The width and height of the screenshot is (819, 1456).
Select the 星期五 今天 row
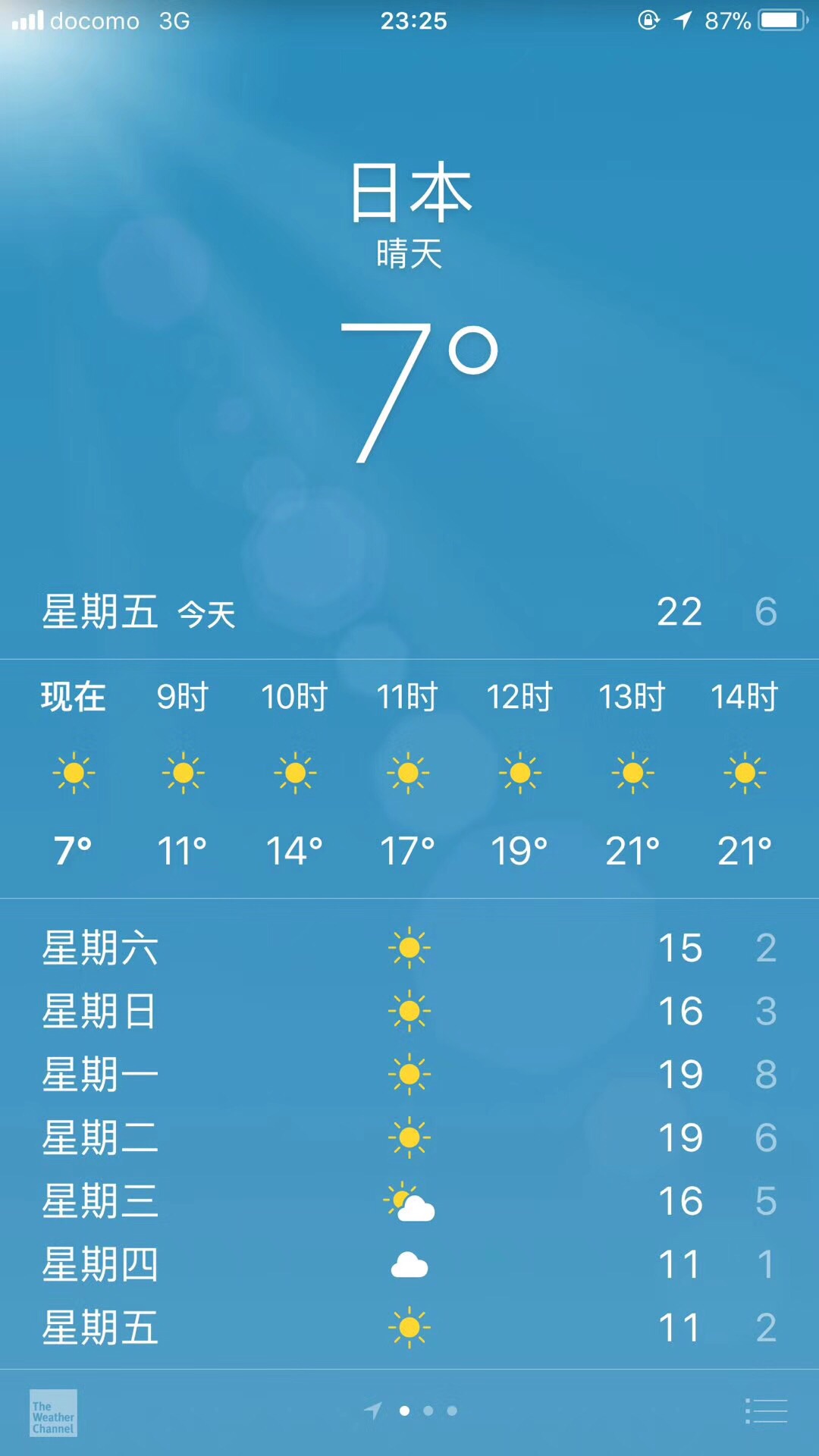click(x=409, y=613)
